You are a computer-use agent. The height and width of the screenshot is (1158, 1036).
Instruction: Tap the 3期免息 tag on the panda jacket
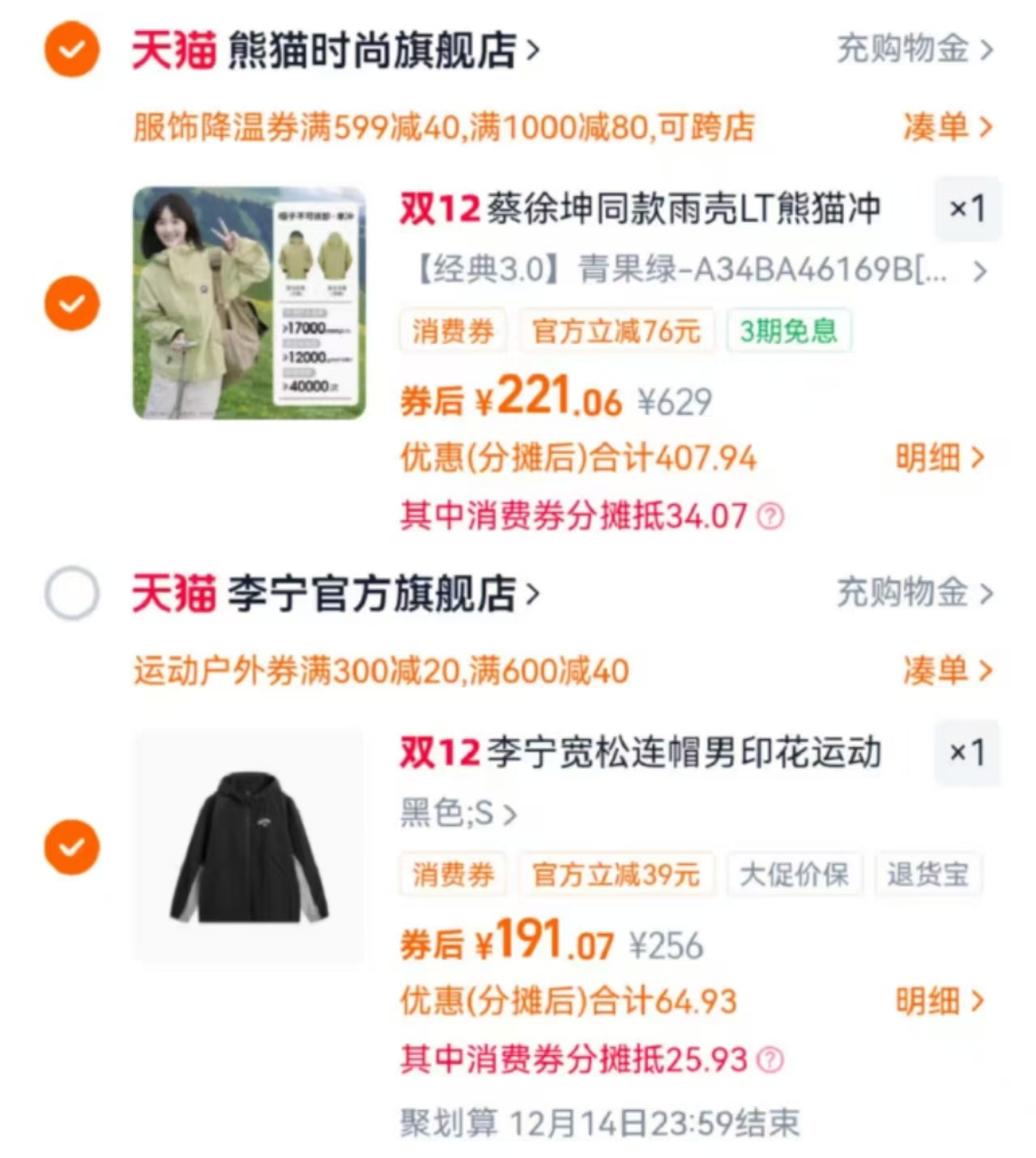(788, 330)
